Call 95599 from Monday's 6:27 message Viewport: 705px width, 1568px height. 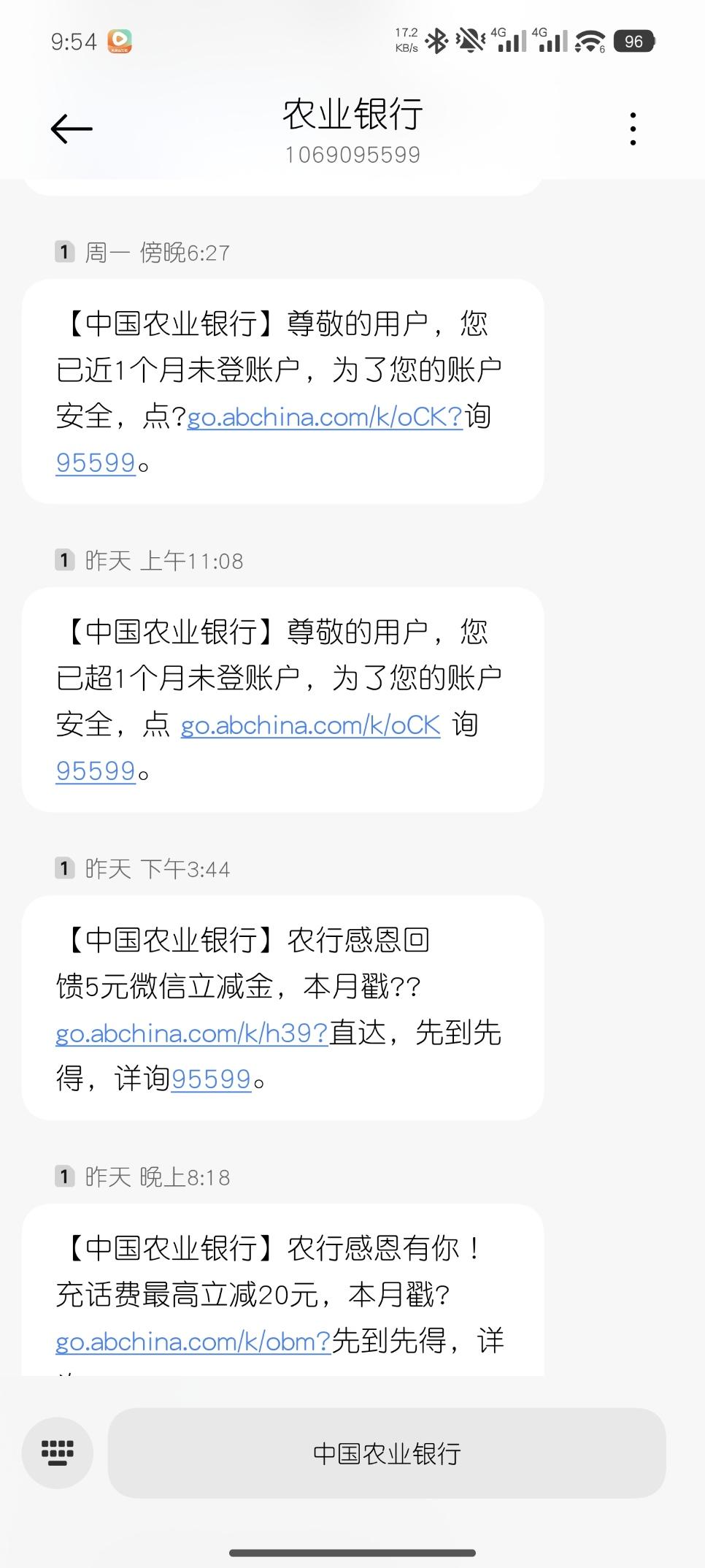(96, 463)
